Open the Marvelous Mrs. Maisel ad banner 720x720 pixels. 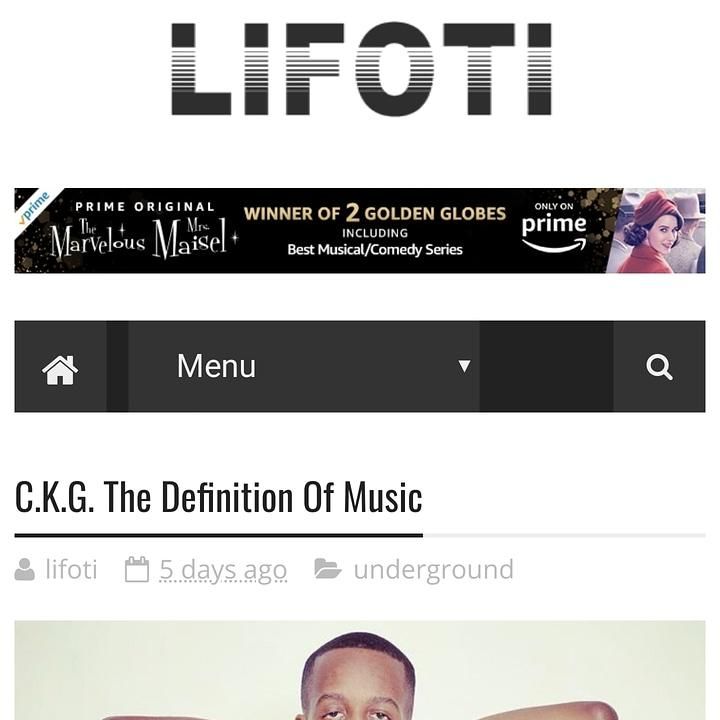click(x=360, y=230)
